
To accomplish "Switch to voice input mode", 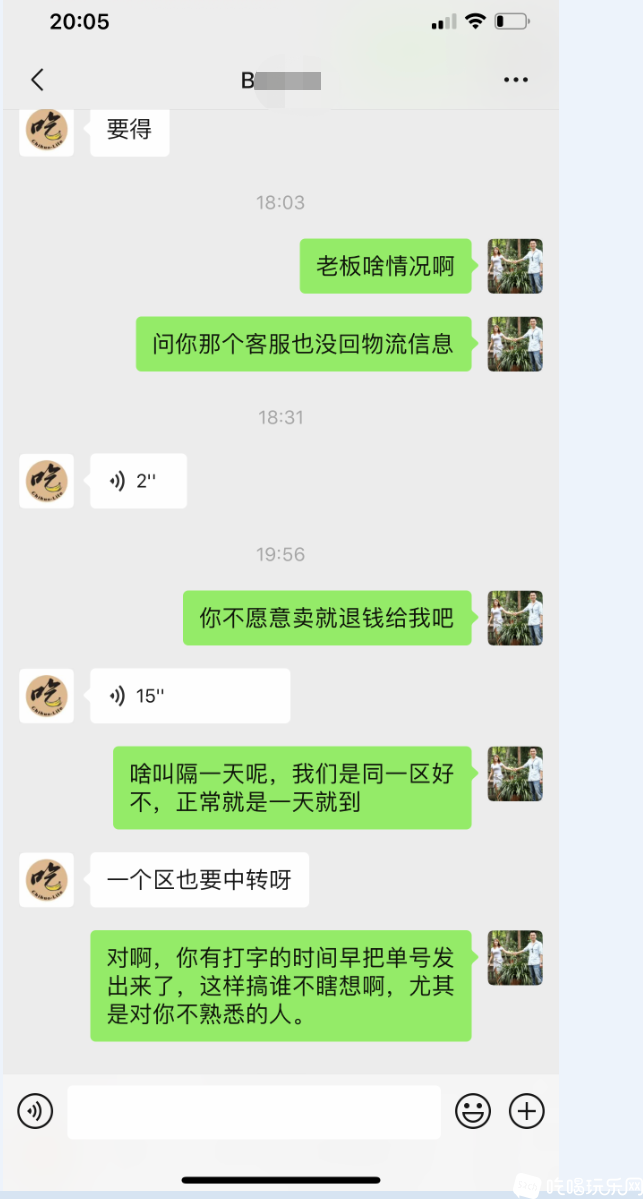I will click(35, 1111).
